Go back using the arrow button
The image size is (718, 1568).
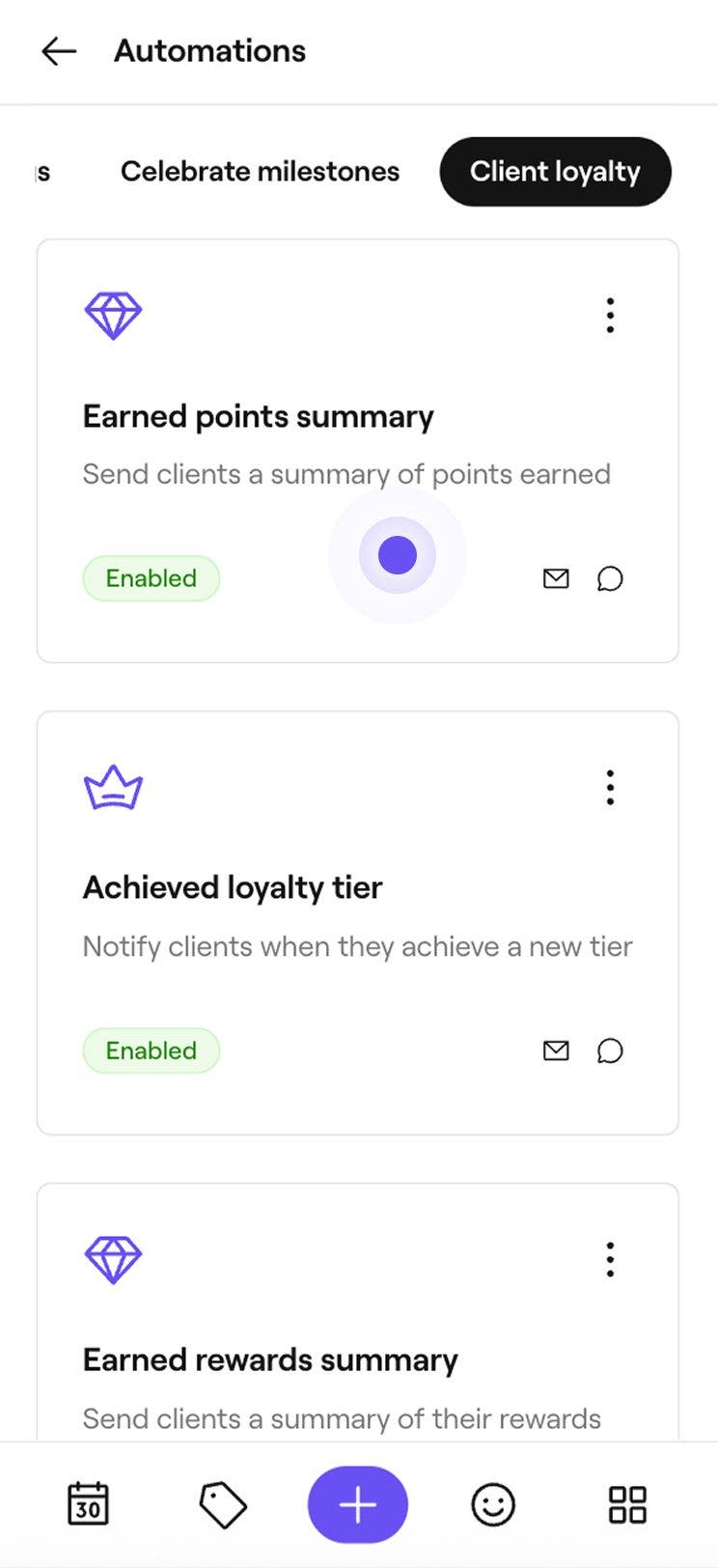(x=58, y=51)
